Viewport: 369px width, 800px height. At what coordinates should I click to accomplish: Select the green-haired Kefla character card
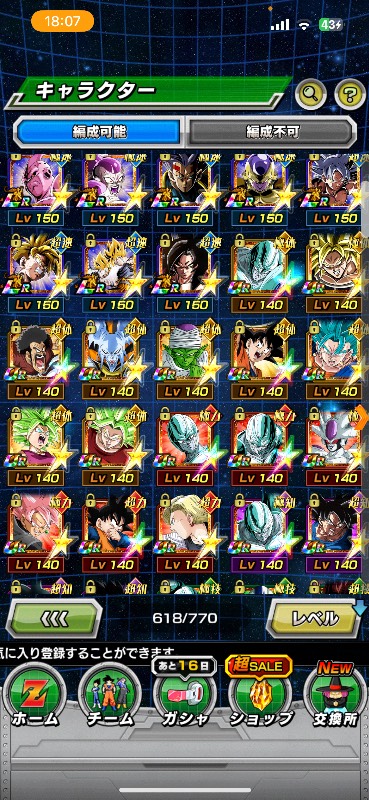point(36,446)
